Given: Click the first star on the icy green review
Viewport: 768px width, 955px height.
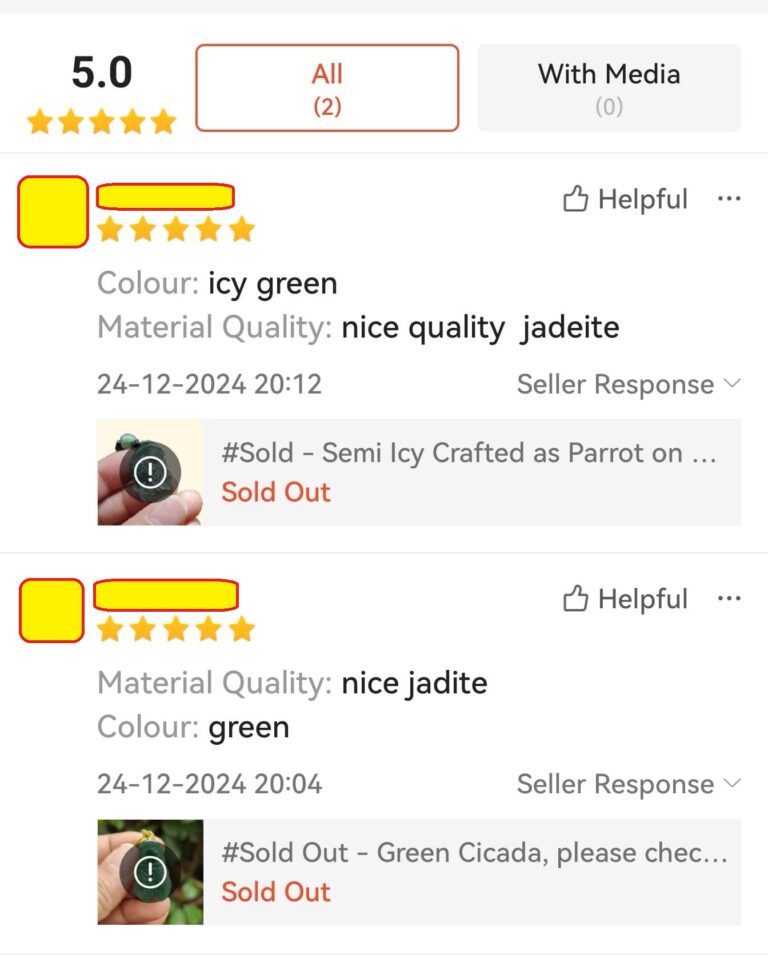Looking at the screenshot, I should 110,228.
